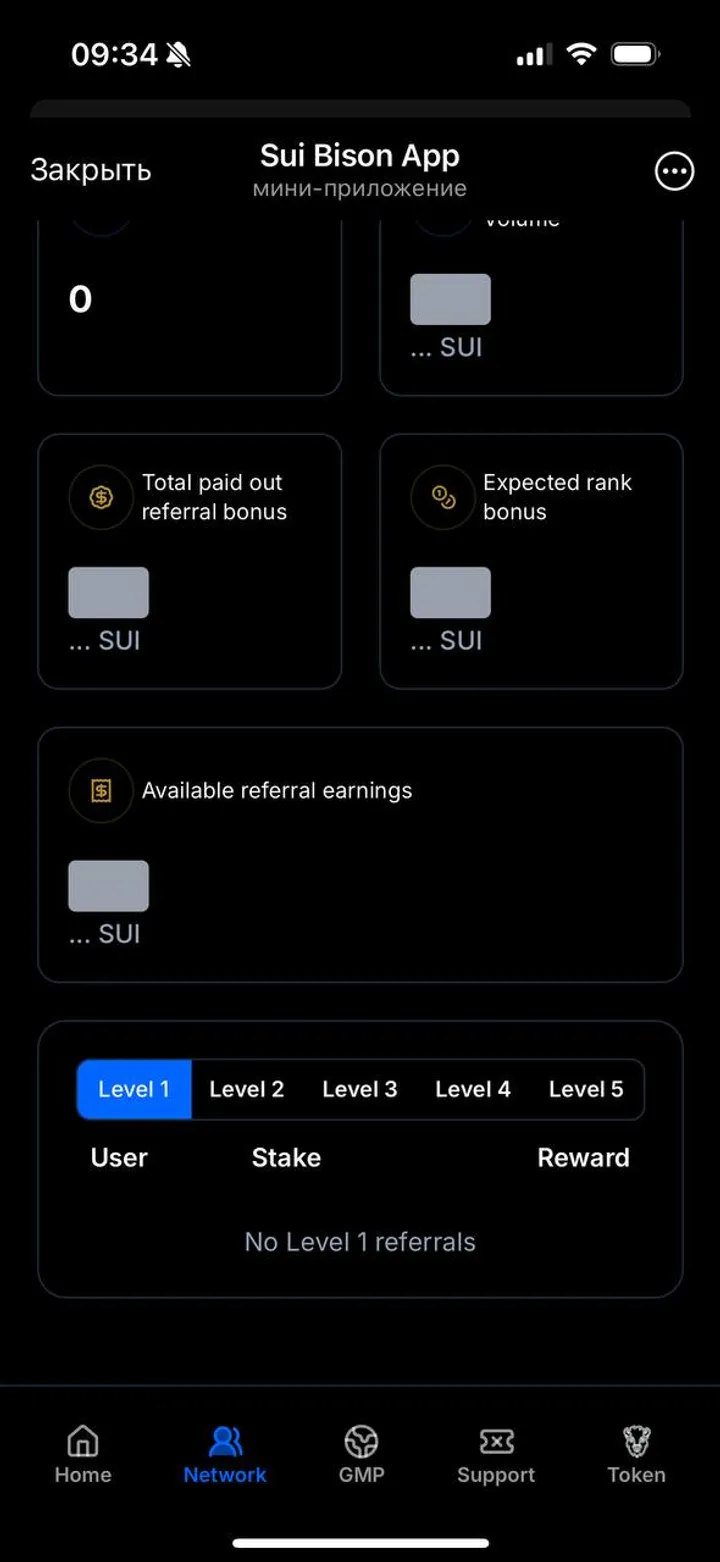View Level 5 referral list

(586, 1089)
